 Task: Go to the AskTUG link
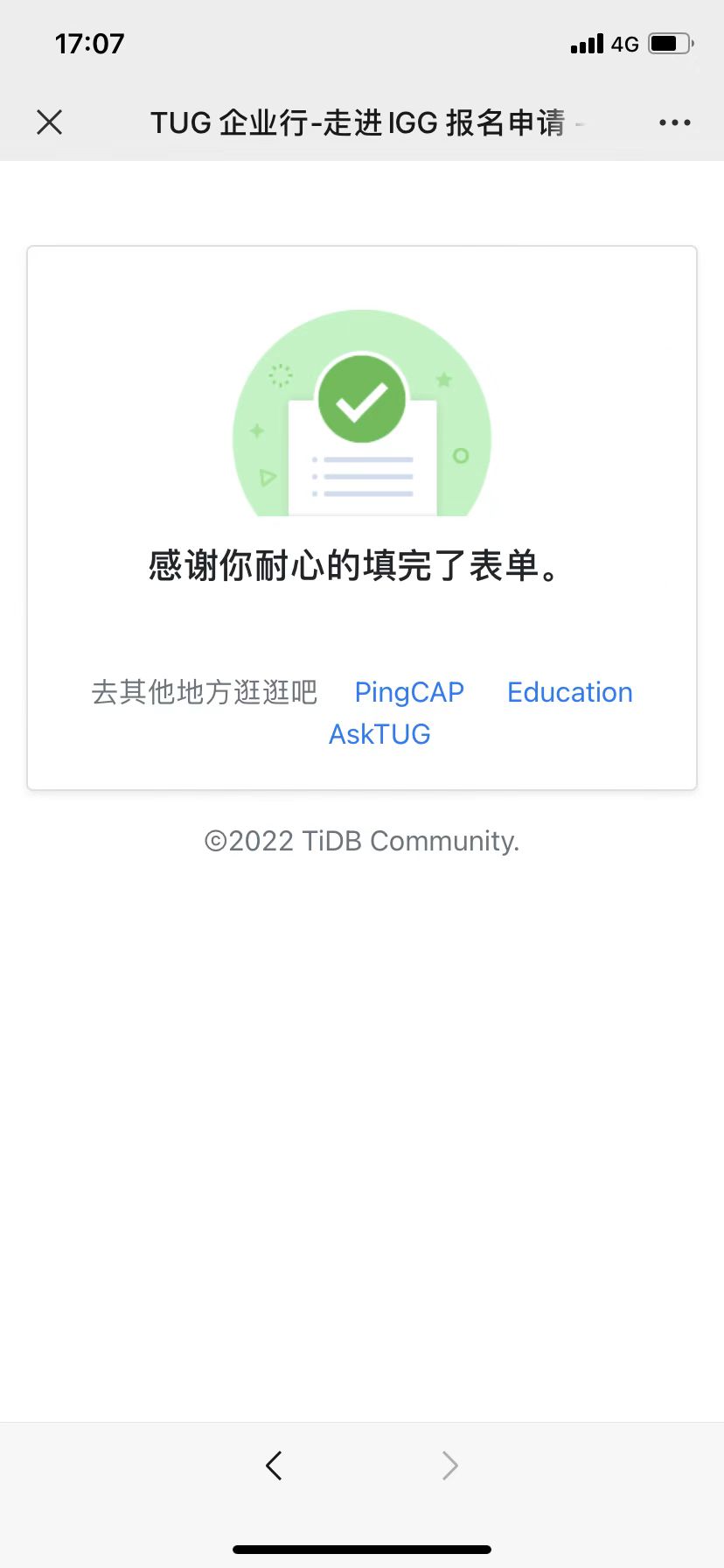[x=379, y=734]
